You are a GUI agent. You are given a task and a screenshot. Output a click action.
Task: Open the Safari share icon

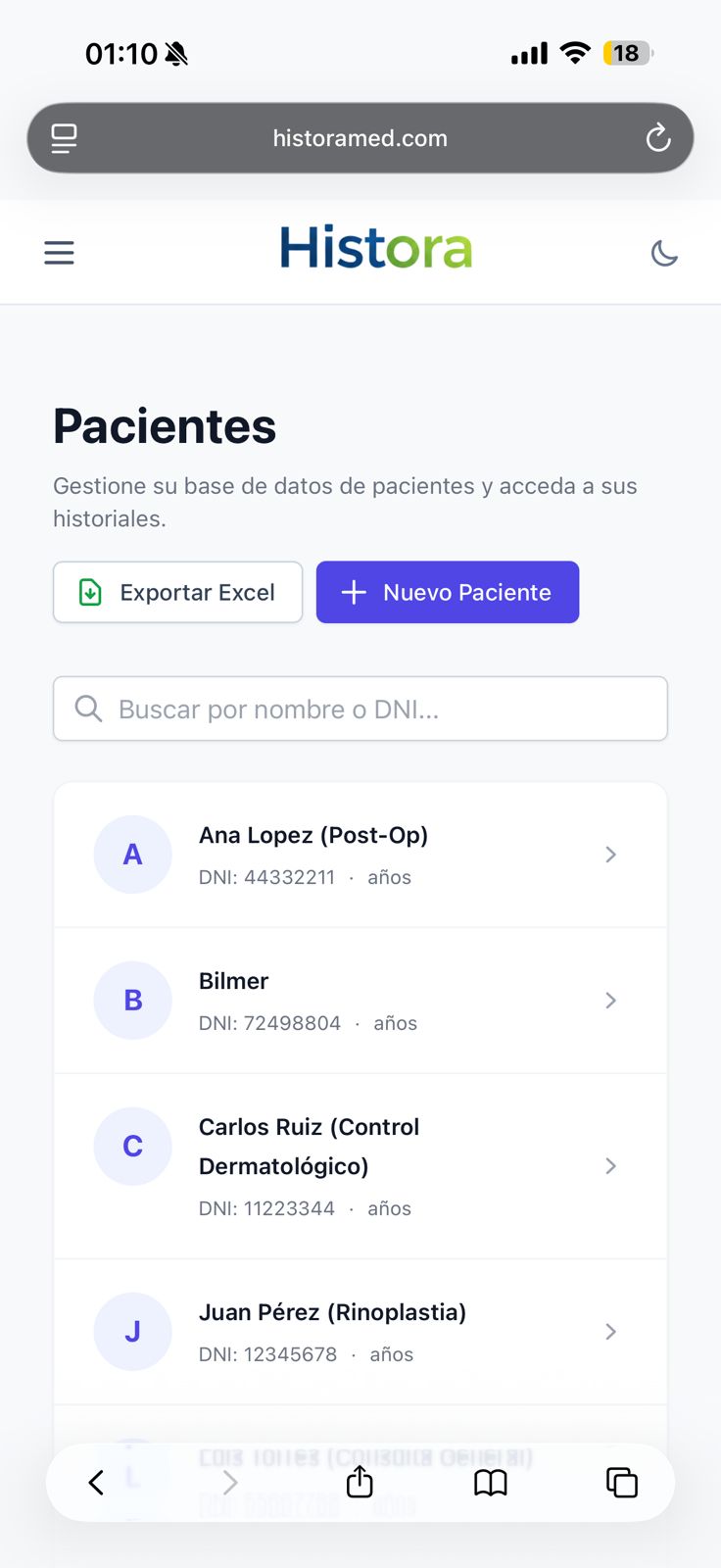[359, 1483]
